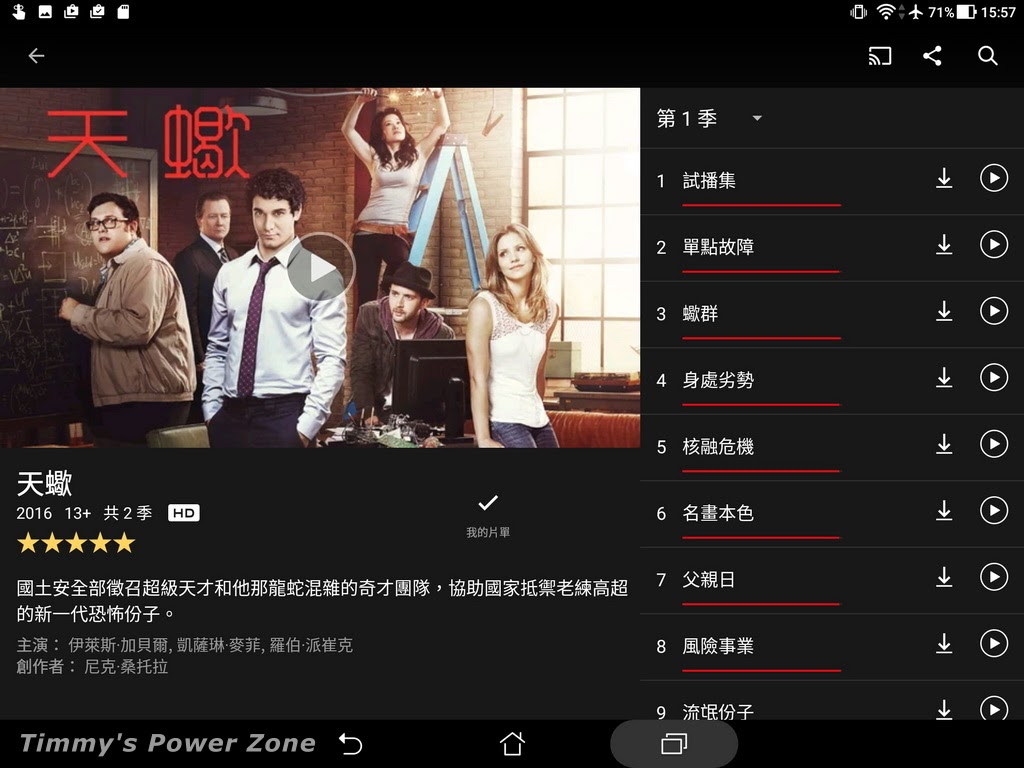Open the cast to screen option
This screenshot has height=768, width=1024.
pyautogui.click(x=880, y=56)
